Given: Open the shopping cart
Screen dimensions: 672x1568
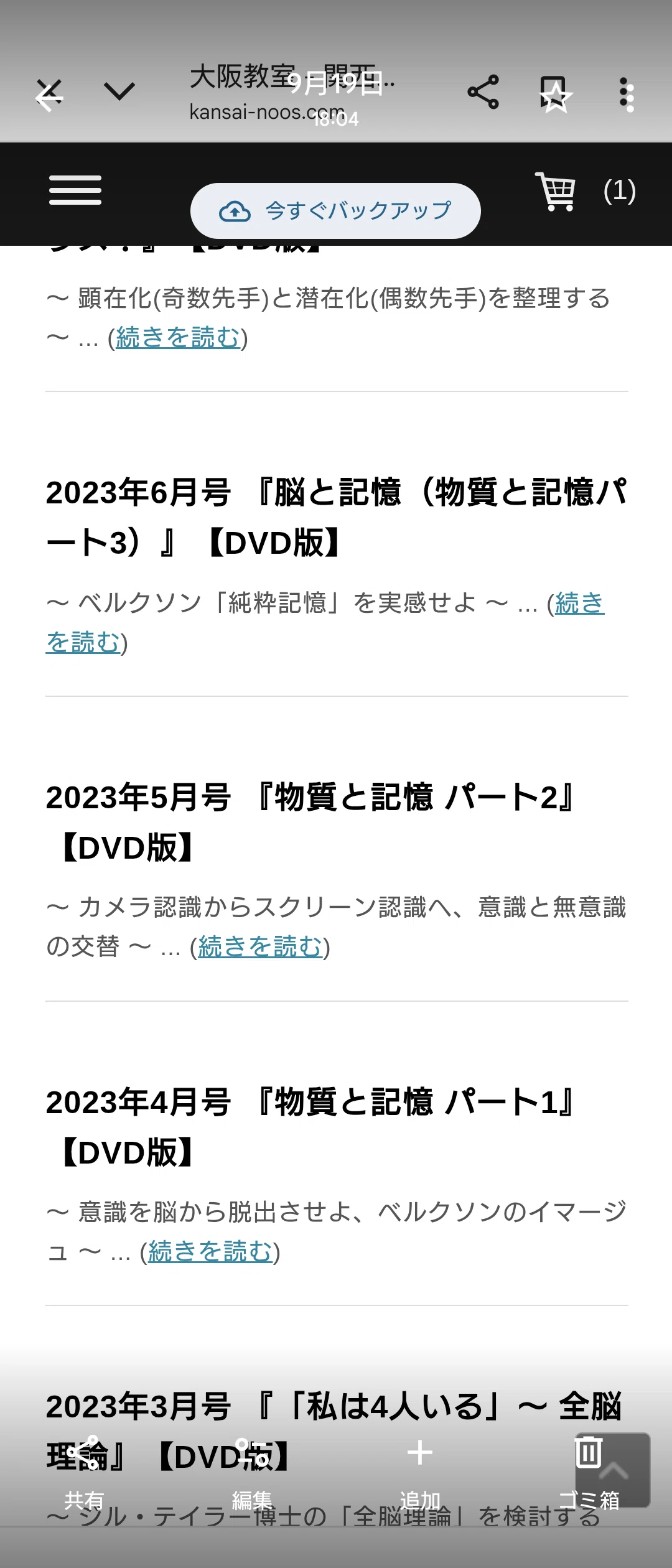Looking at the screenshot, I should coord(556,191).
